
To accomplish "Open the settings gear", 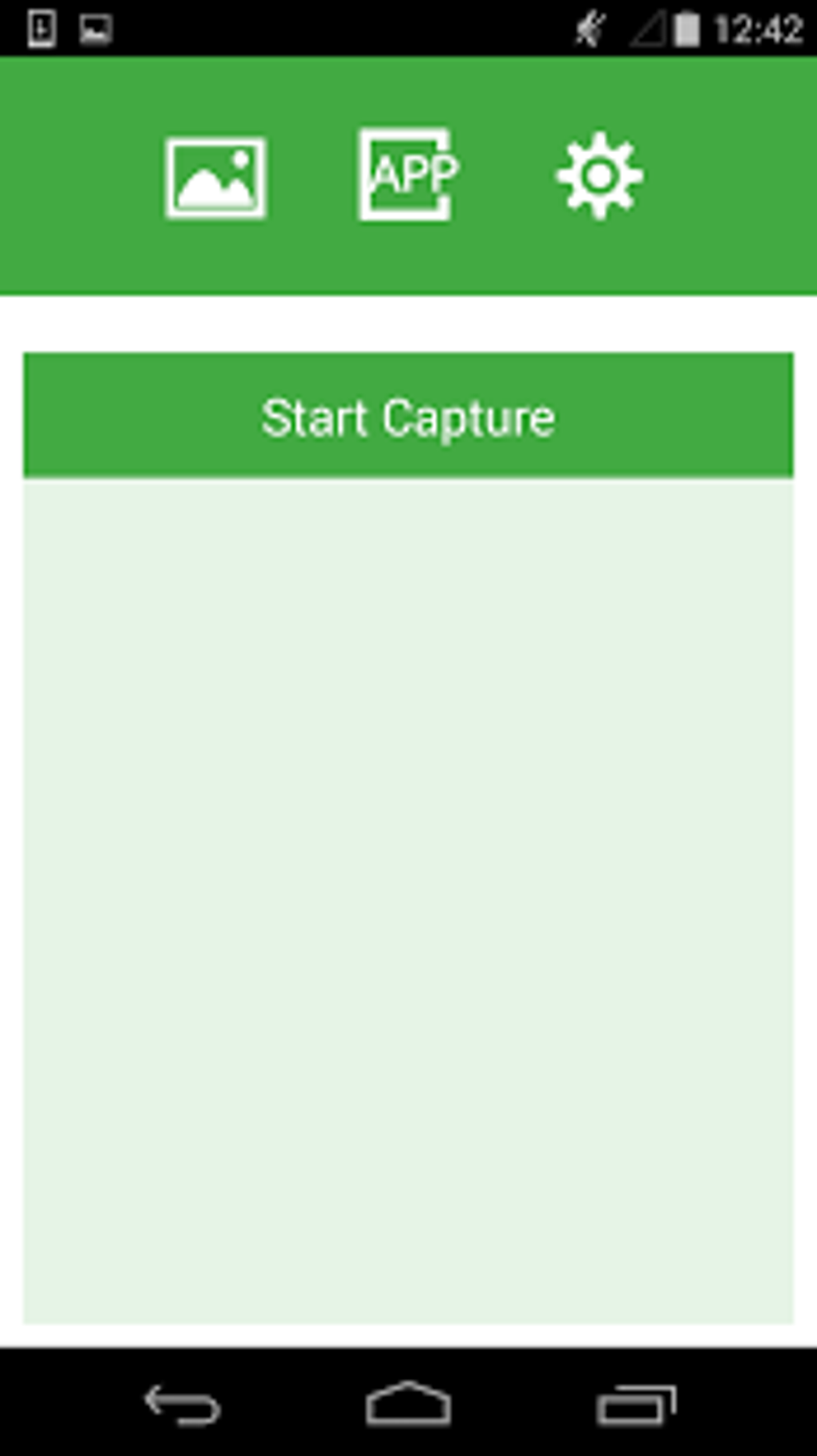I will point(600,176).
